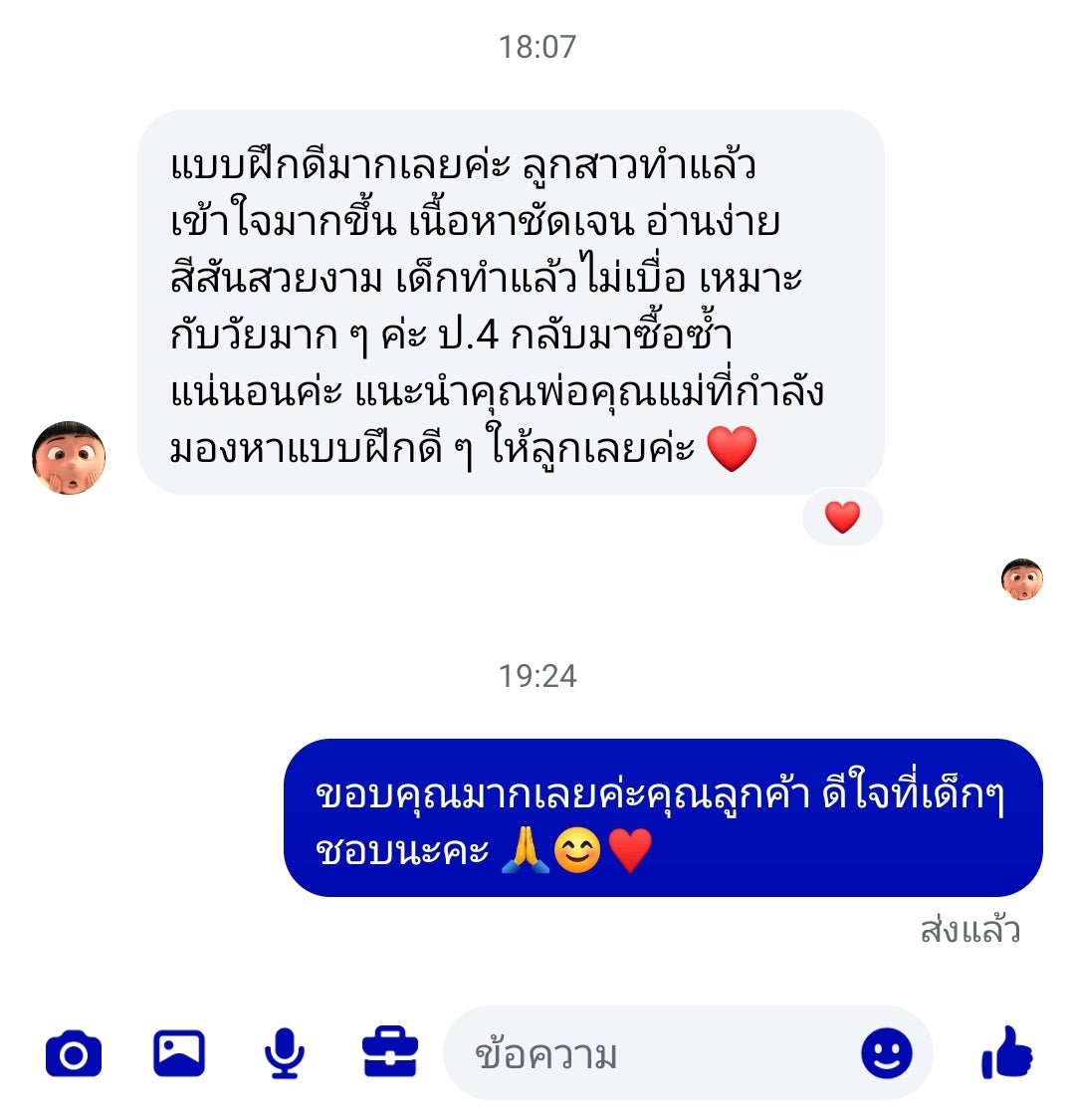Open the emoji picker smiley
The height and width of the screenshot is (1120, 1074).
coord(886,1053)
